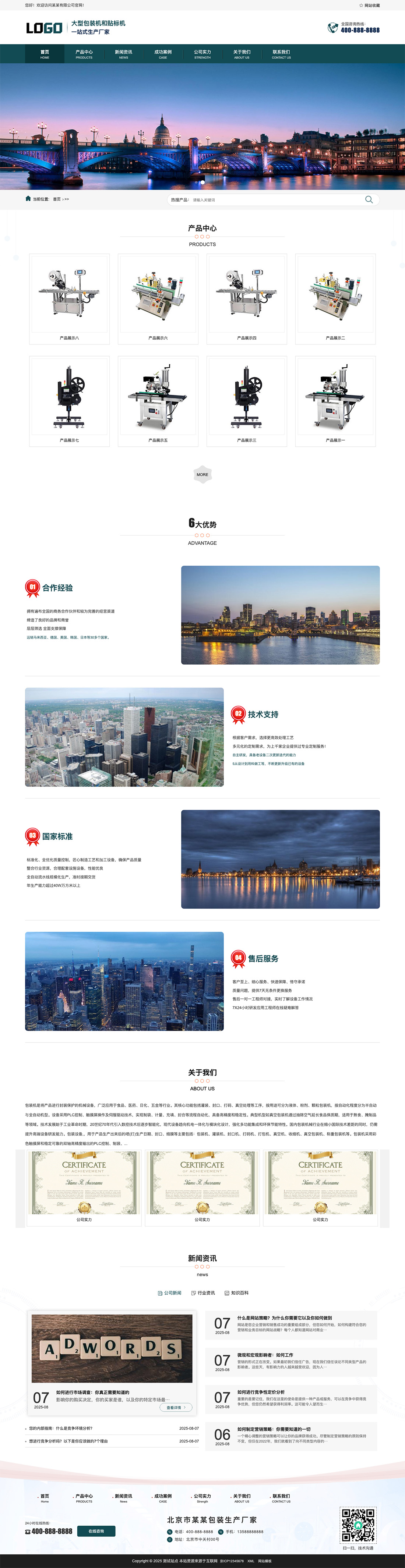The height and width of the screenshot is (1568, 405).
Task: Go to 新闻资讯 in top navigation
Action: point(124,54)
